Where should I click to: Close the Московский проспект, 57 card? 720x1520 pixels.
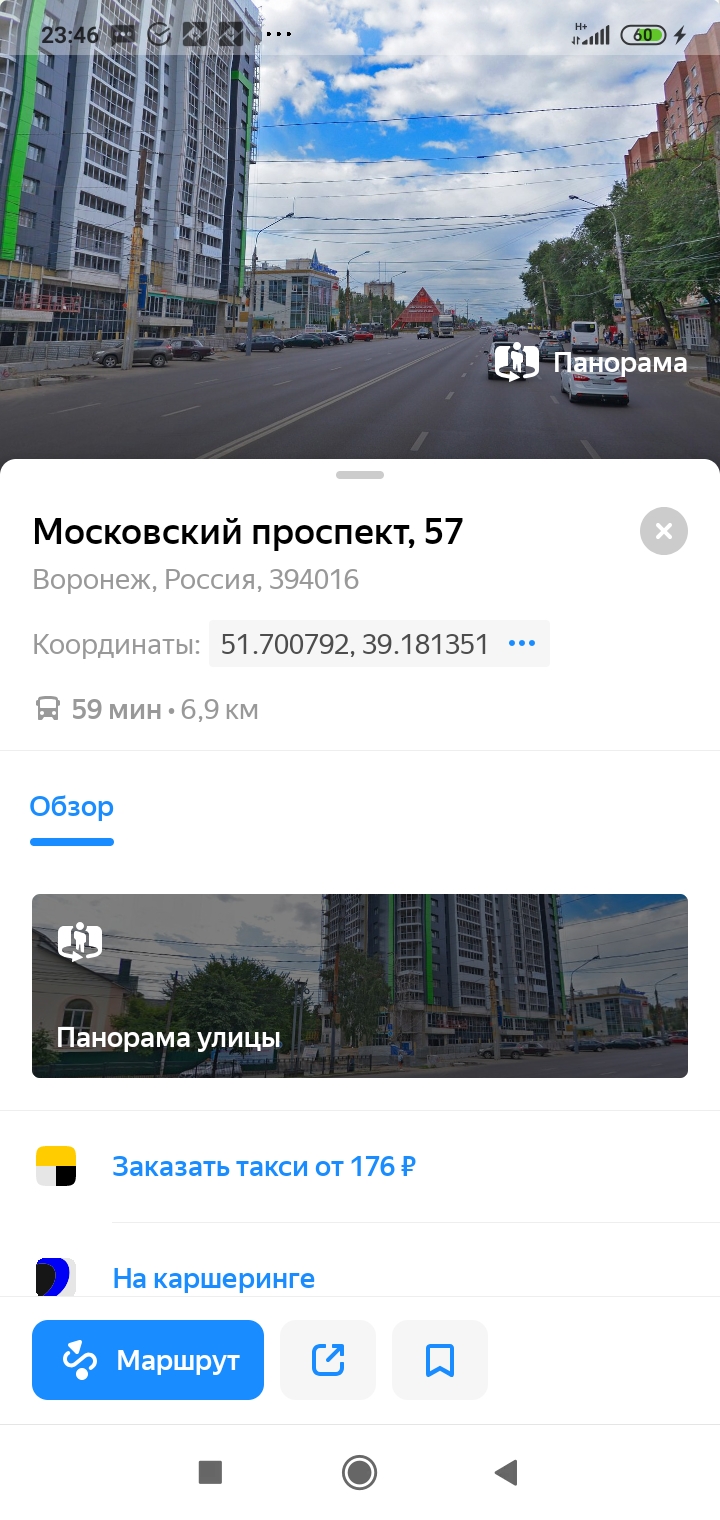(664, 531)
